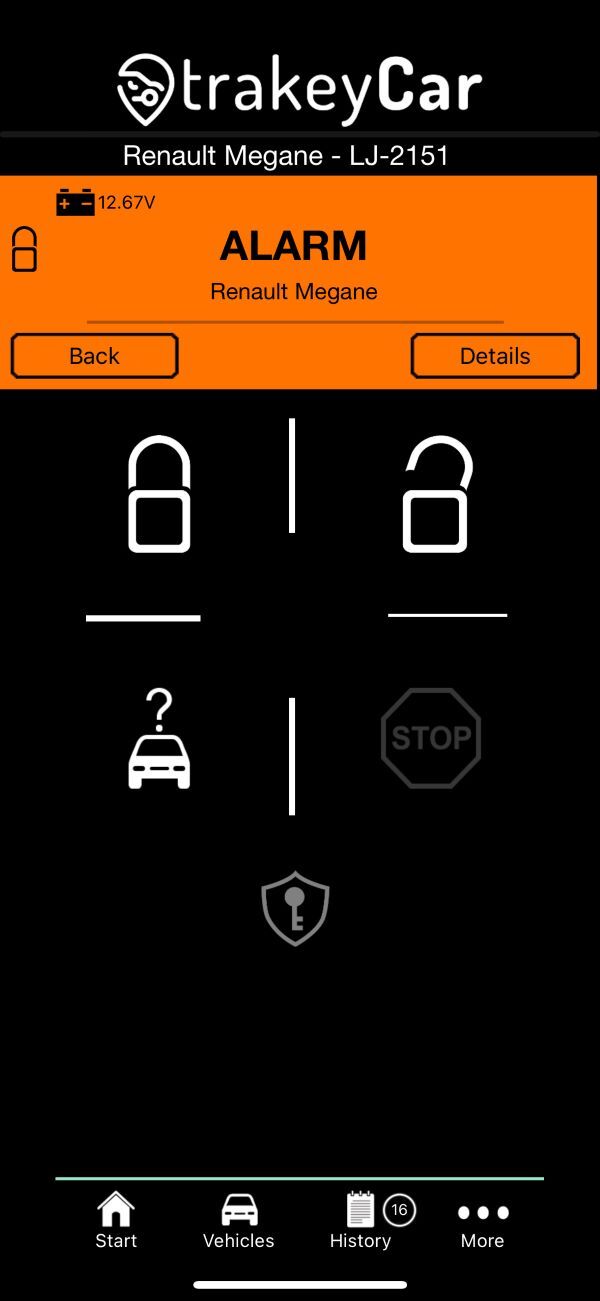Tap the Back button
Viewport: 600px width, 1301px height.
tap(94, 356)
